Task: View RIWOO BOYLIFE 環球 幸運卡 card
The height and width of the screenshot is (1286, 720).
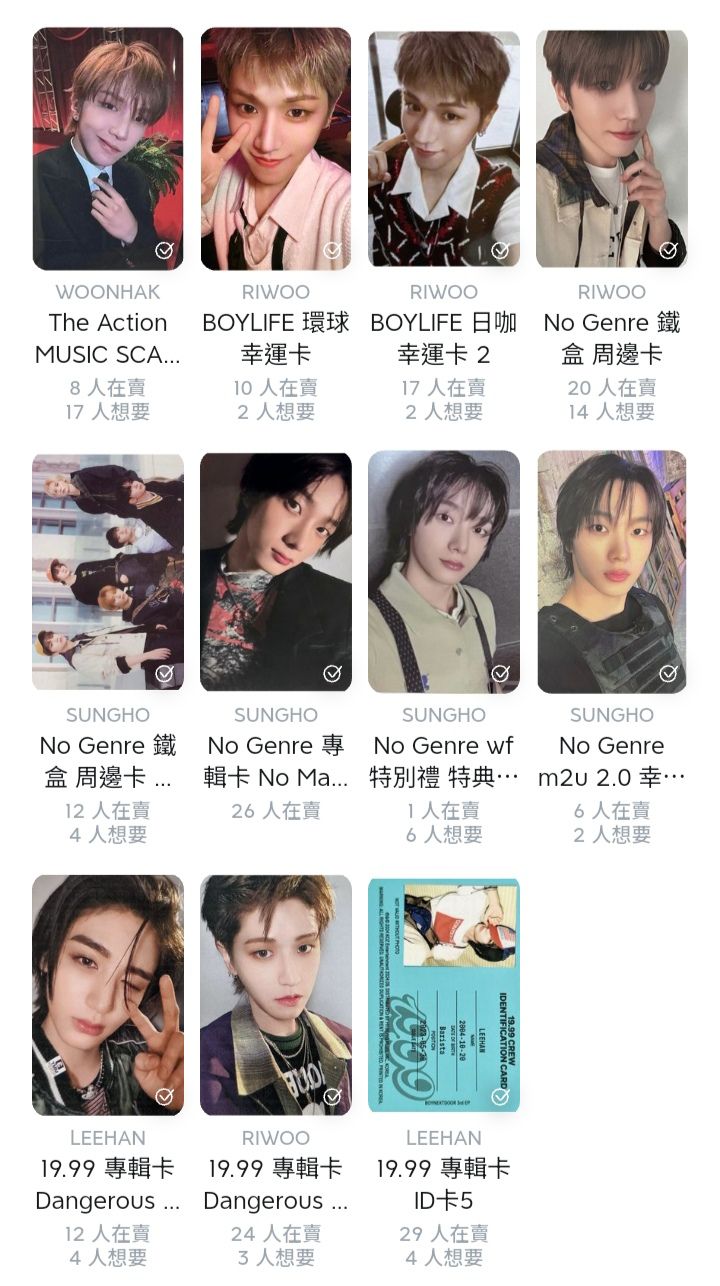Action: point(276,149)
